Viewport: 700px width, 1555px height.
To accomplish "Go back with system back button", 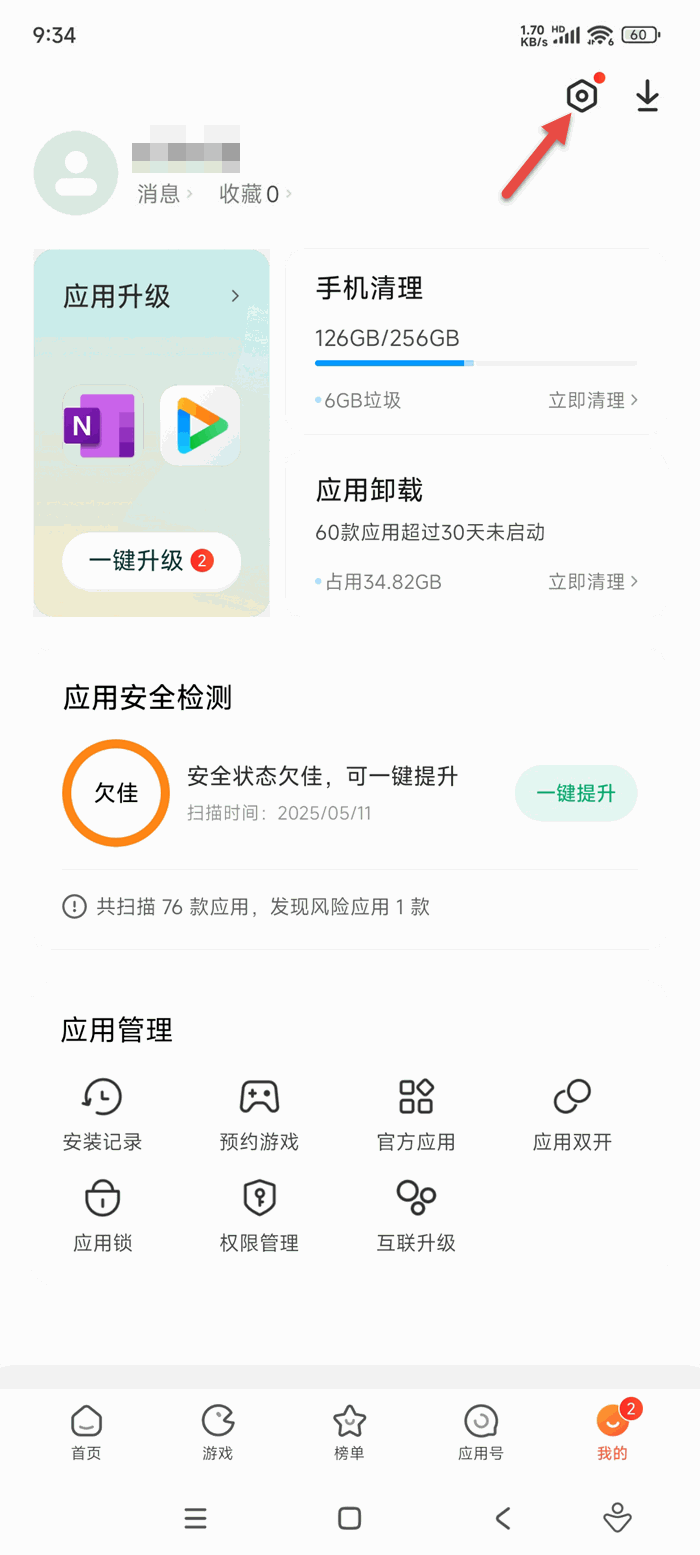I will click(503, 1518).
